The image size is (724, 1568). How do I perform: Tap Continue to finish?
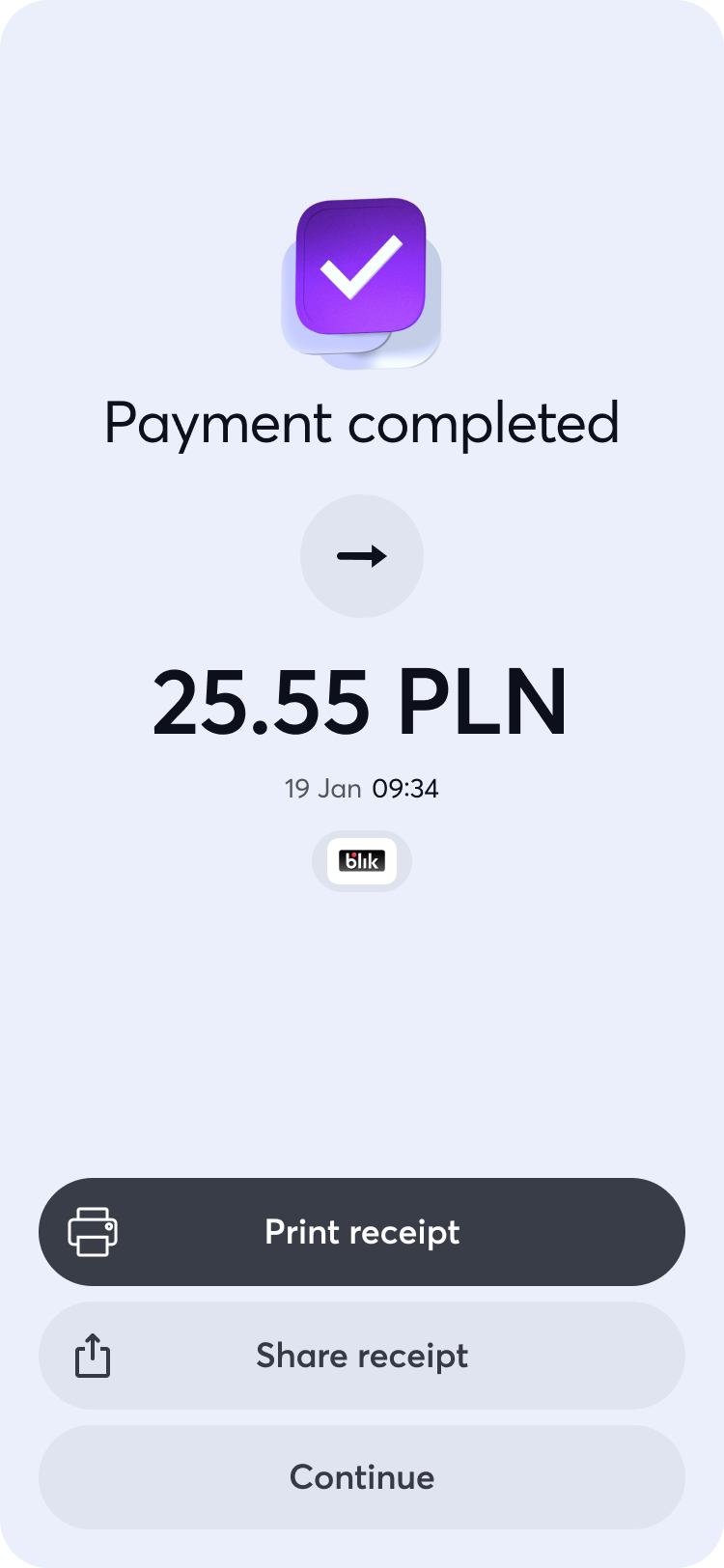tap(362, 1477)
